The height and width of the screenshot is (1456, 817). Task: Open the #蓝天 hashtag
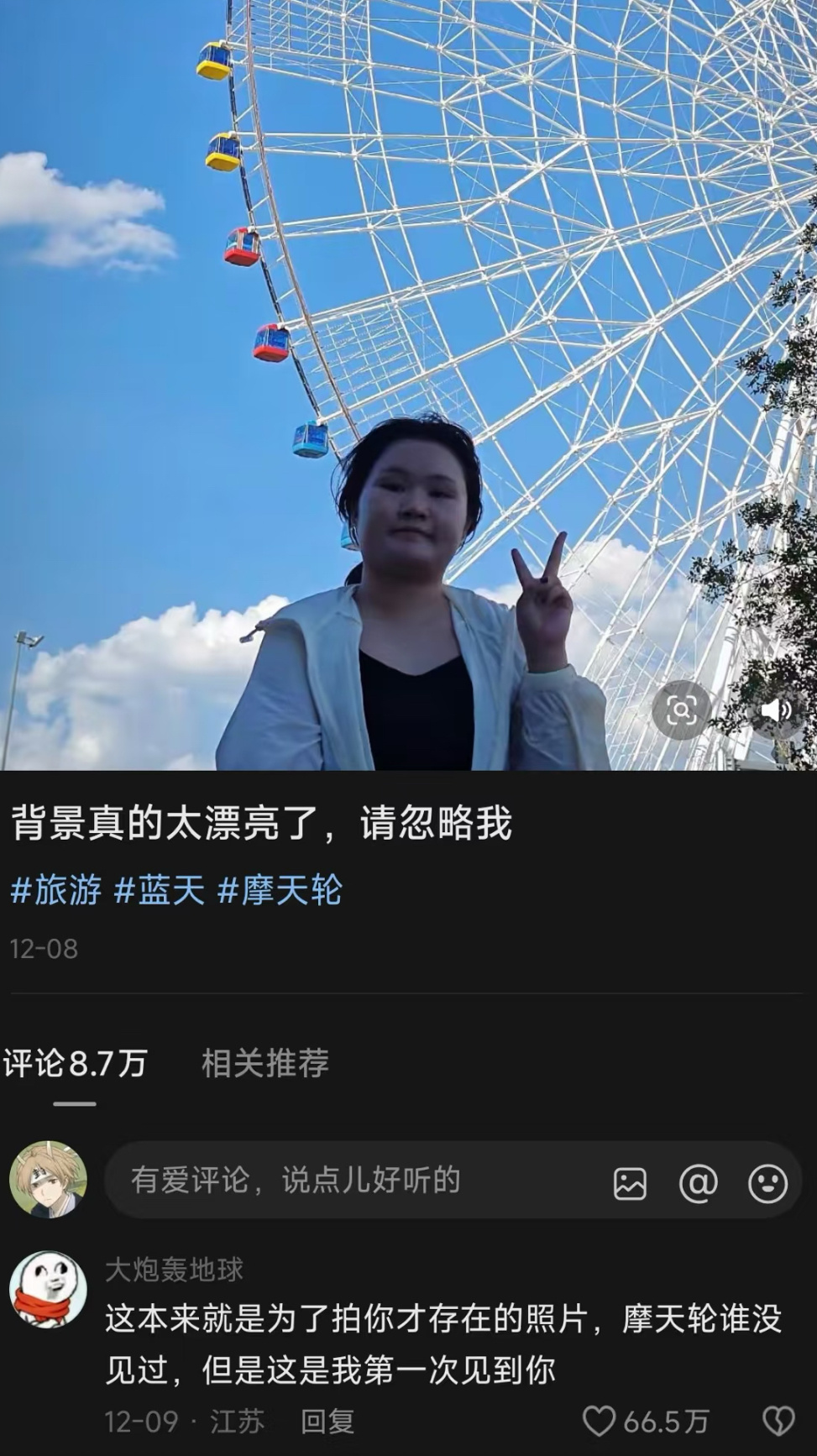160,890
